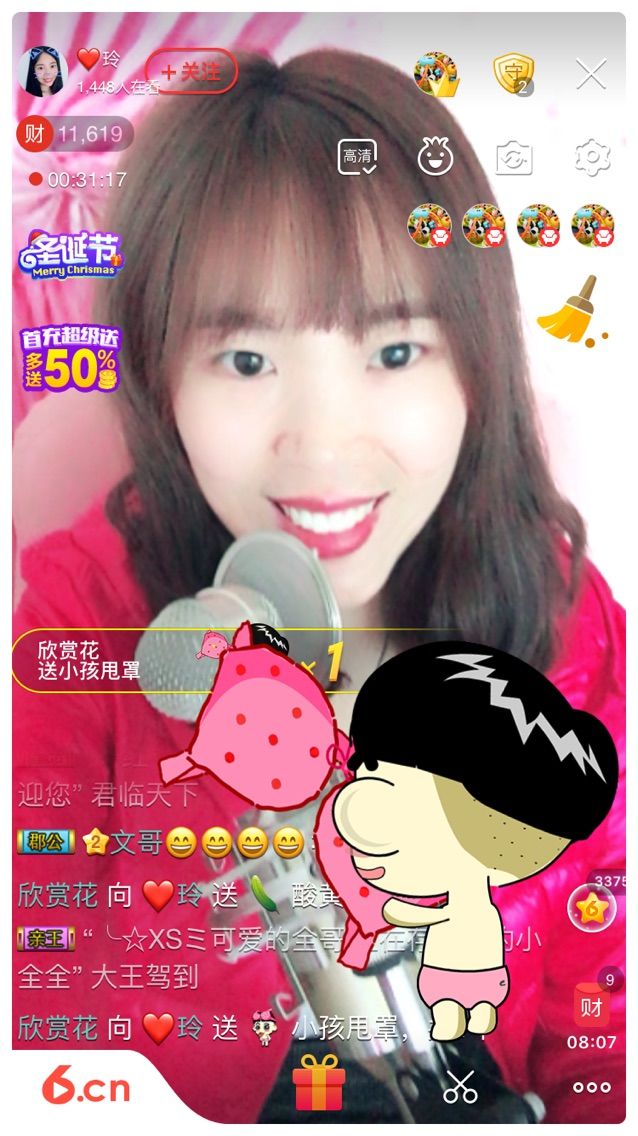Screen dimensions: 638x1136
Task: Switch the camera view icon
Action: click(x=514, y=157)
